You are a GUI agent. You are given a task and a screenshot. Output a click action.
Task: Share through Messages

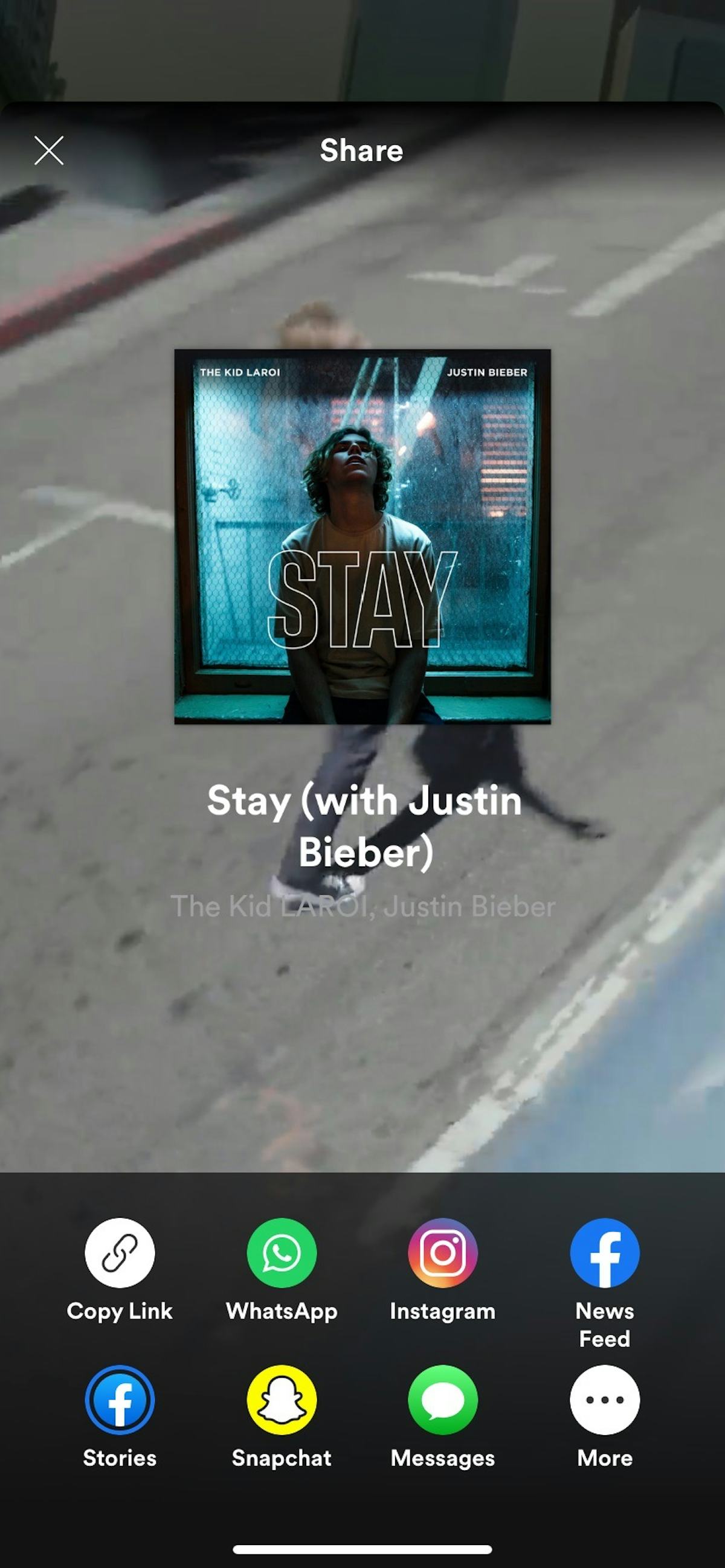pyautogui.click(x=443, y=1400)
